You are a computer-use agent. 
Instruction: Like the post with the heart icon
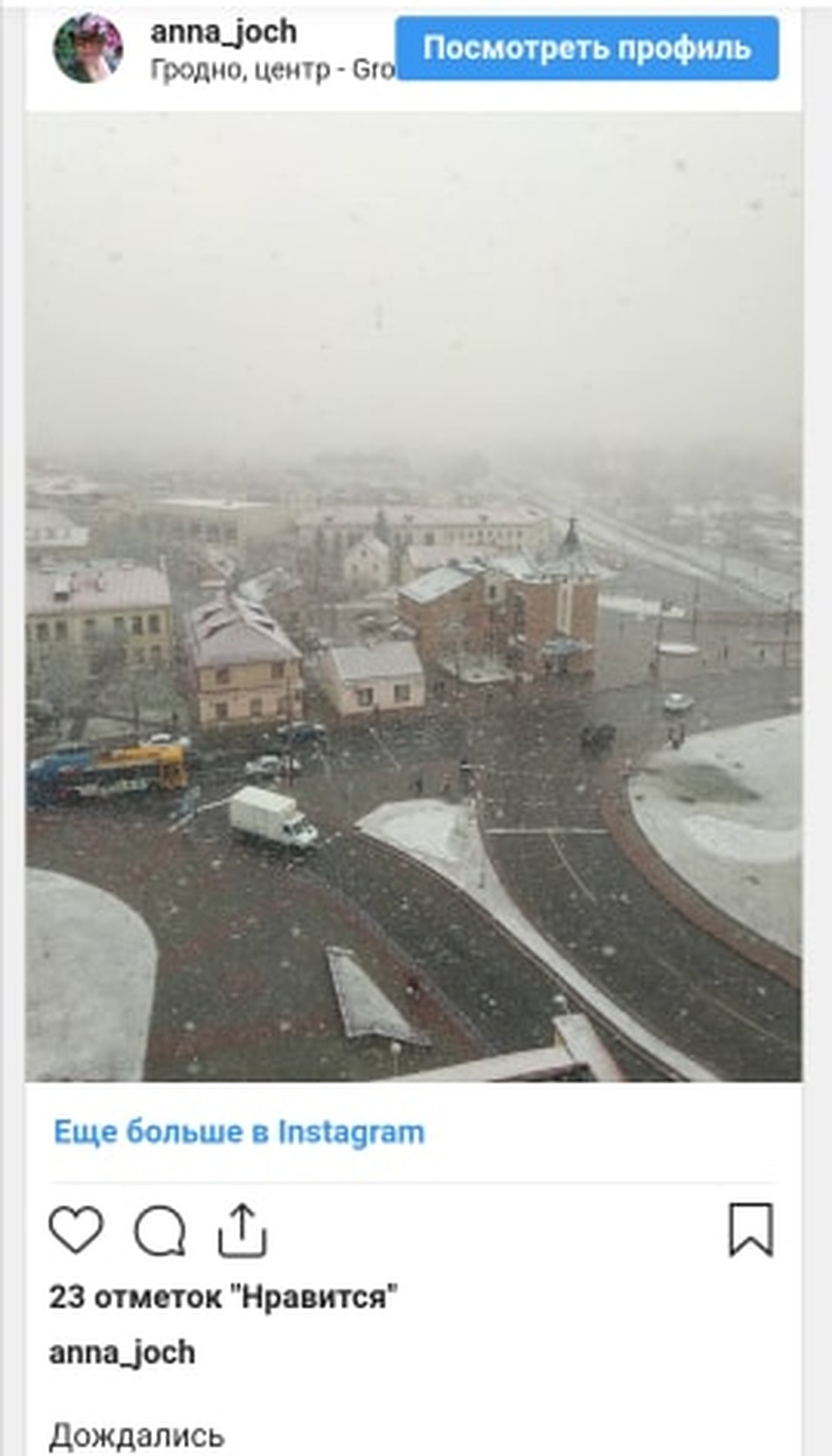[75, 1230]
